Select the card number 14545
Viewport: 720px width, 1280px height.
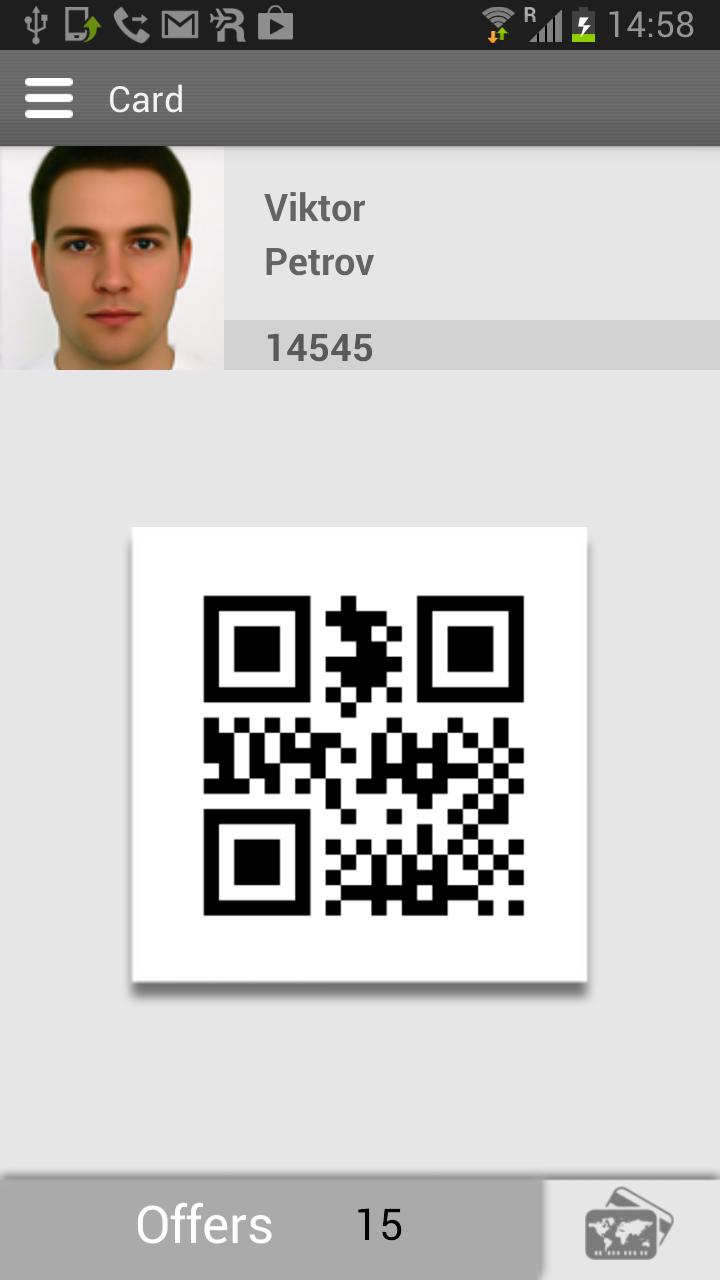(x=318, y=348)
